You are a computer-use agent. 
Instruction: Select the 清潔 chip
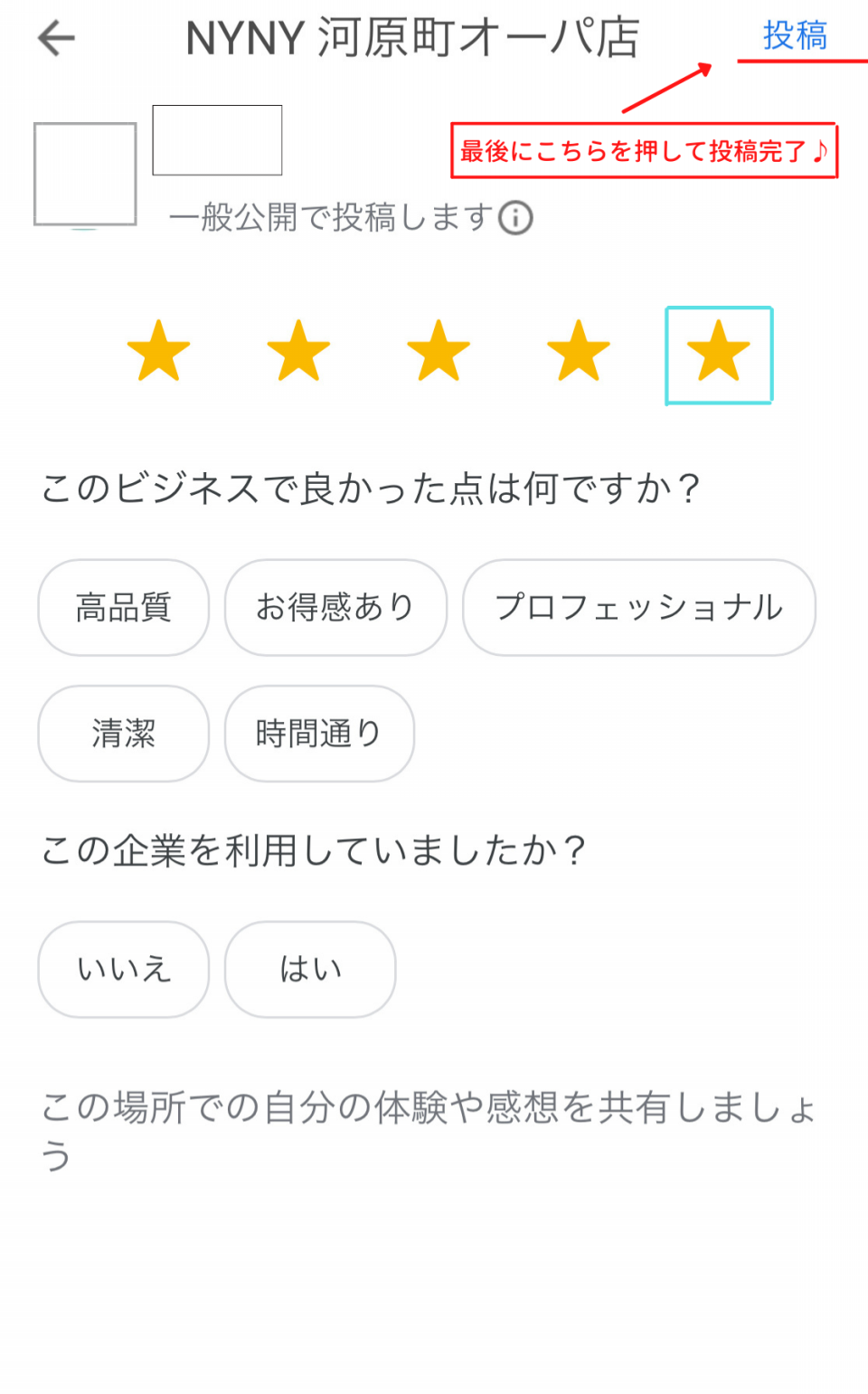124,734
